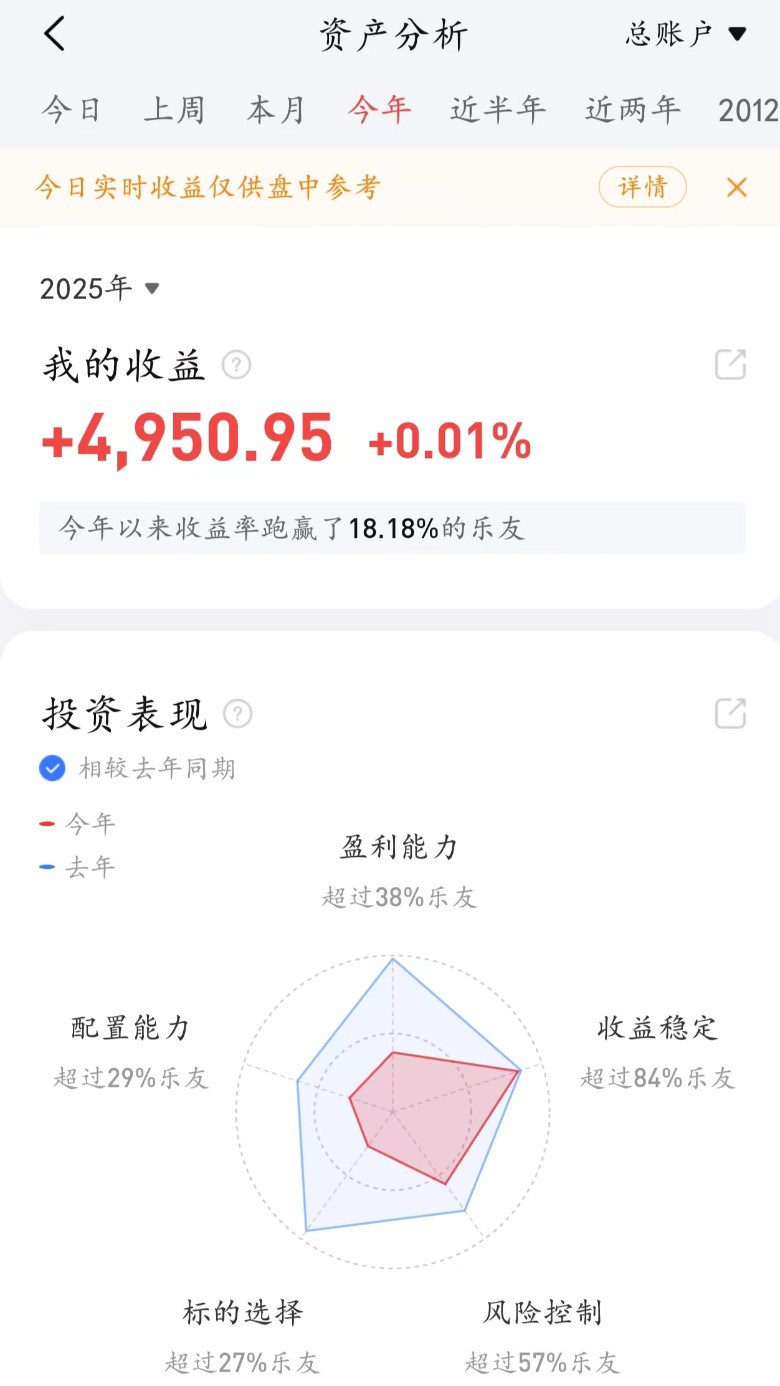Viewport: 780px width, 1386px height.
Task: Open the 总账户 account dropdown
Action: click(x=686, y=35)
